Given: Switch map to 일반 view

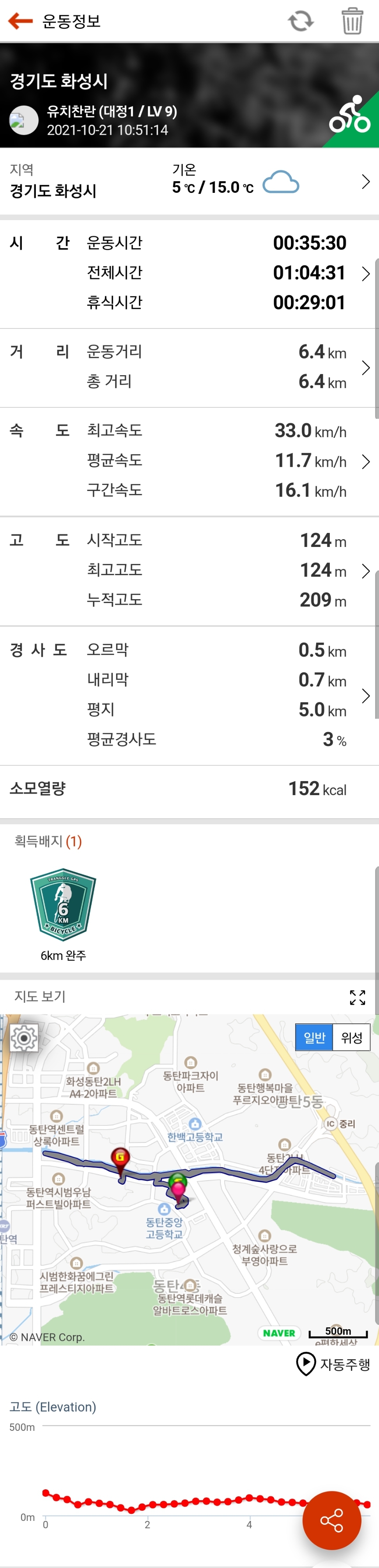Looking at the screenshot, I should [x=314, y=1038].
